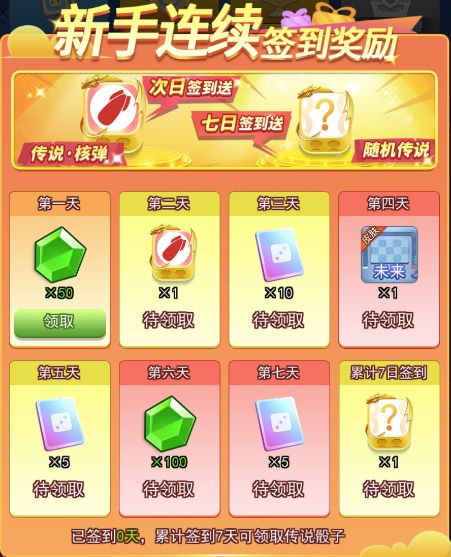Tap the 第六天 100 gems reward card
This screenshot has width=451, height=557.
click(169, 438)
